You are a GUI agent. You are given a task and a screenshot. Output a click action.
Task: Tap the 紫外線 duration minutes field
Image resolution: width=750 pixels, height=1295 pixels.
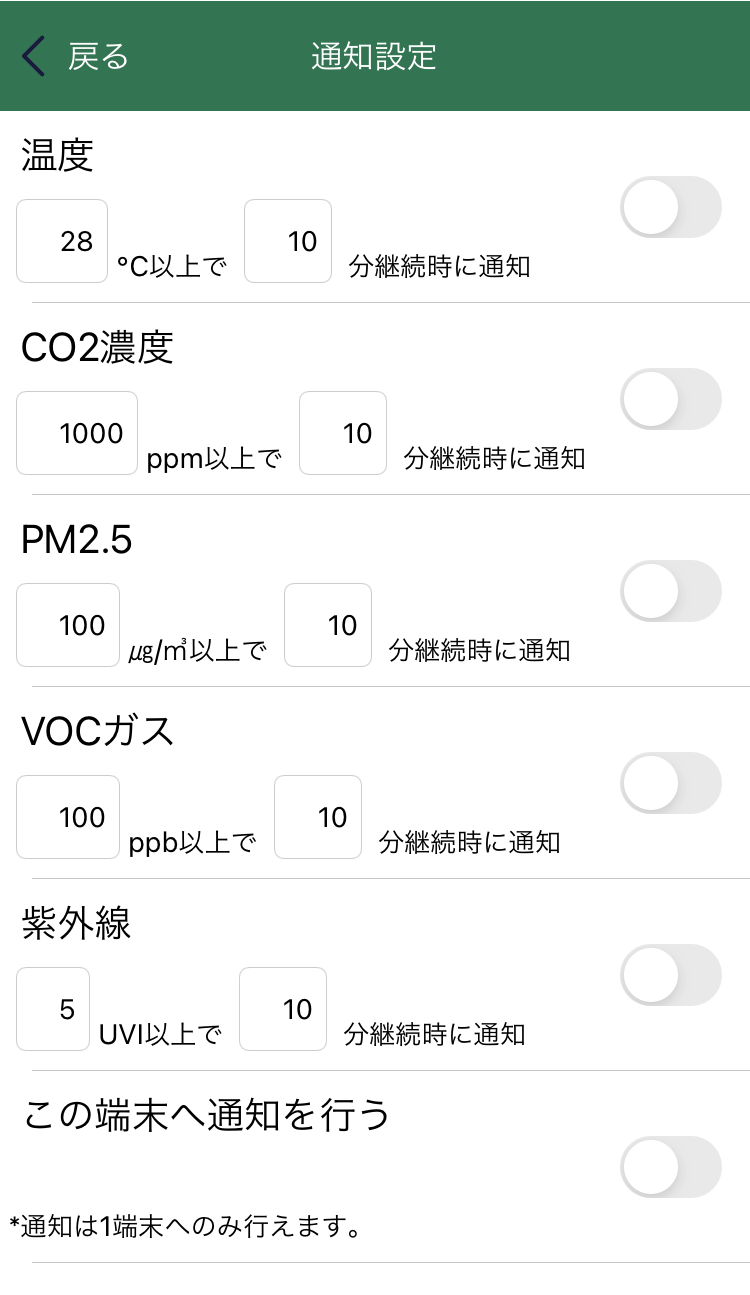[283, 1009]
